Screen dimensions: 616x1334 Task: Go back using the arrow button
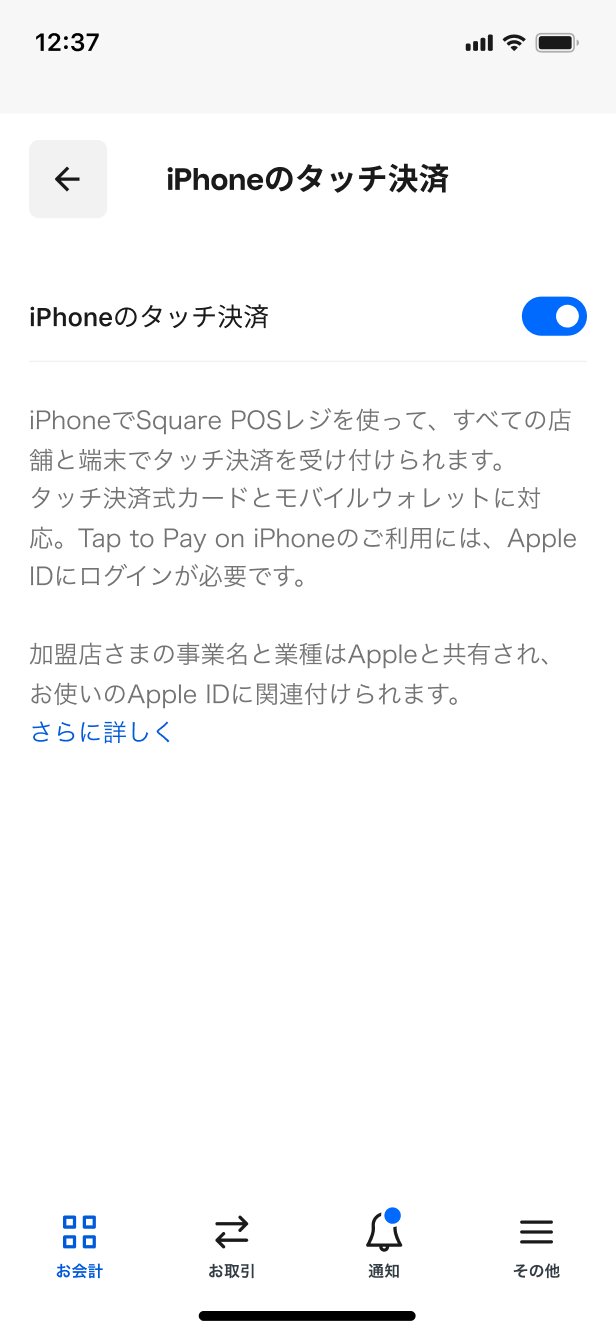pos(67,179)
